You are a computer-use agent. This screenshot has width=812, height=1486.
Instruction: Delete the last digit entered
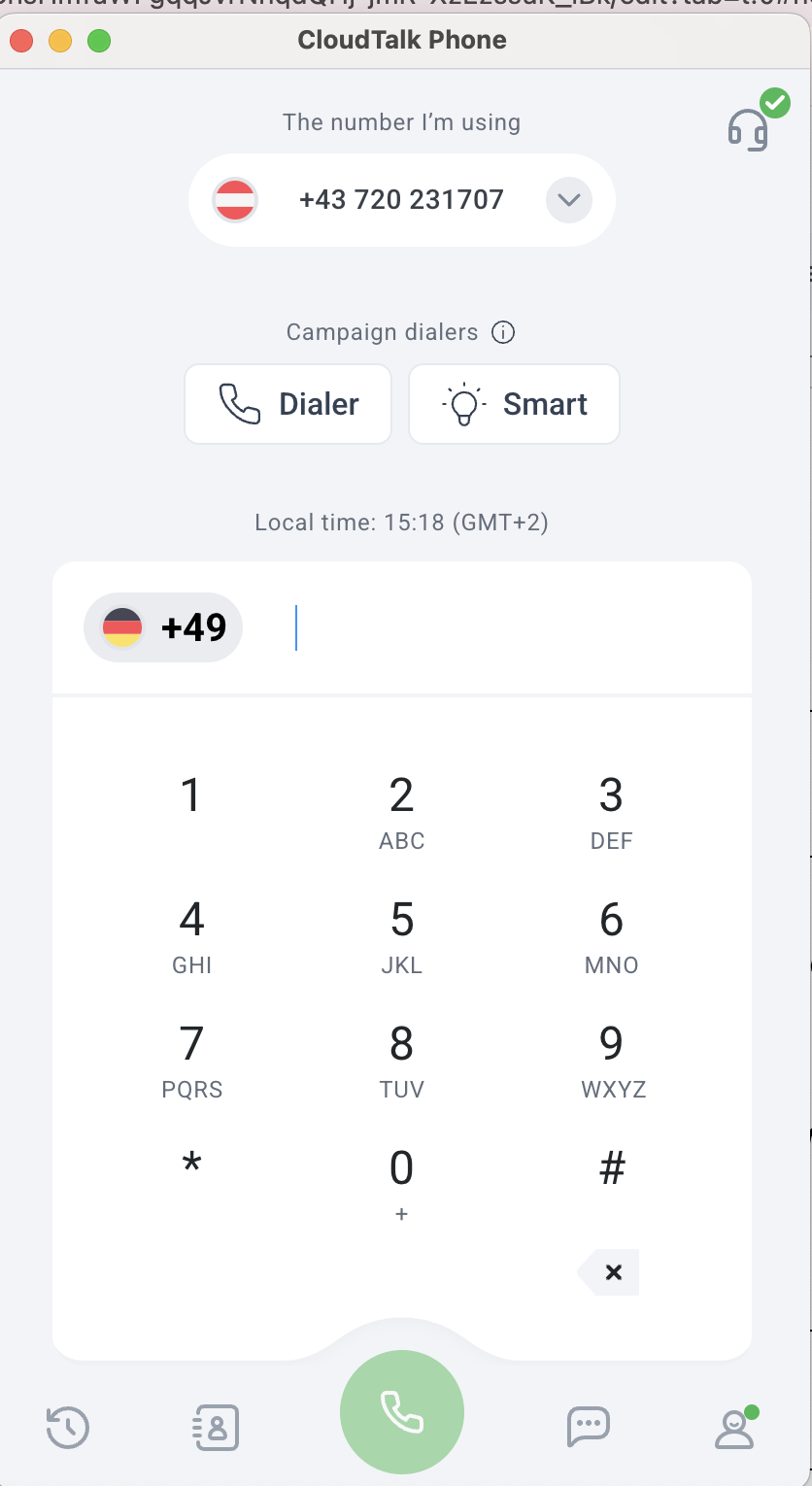tap(612, 1272)
